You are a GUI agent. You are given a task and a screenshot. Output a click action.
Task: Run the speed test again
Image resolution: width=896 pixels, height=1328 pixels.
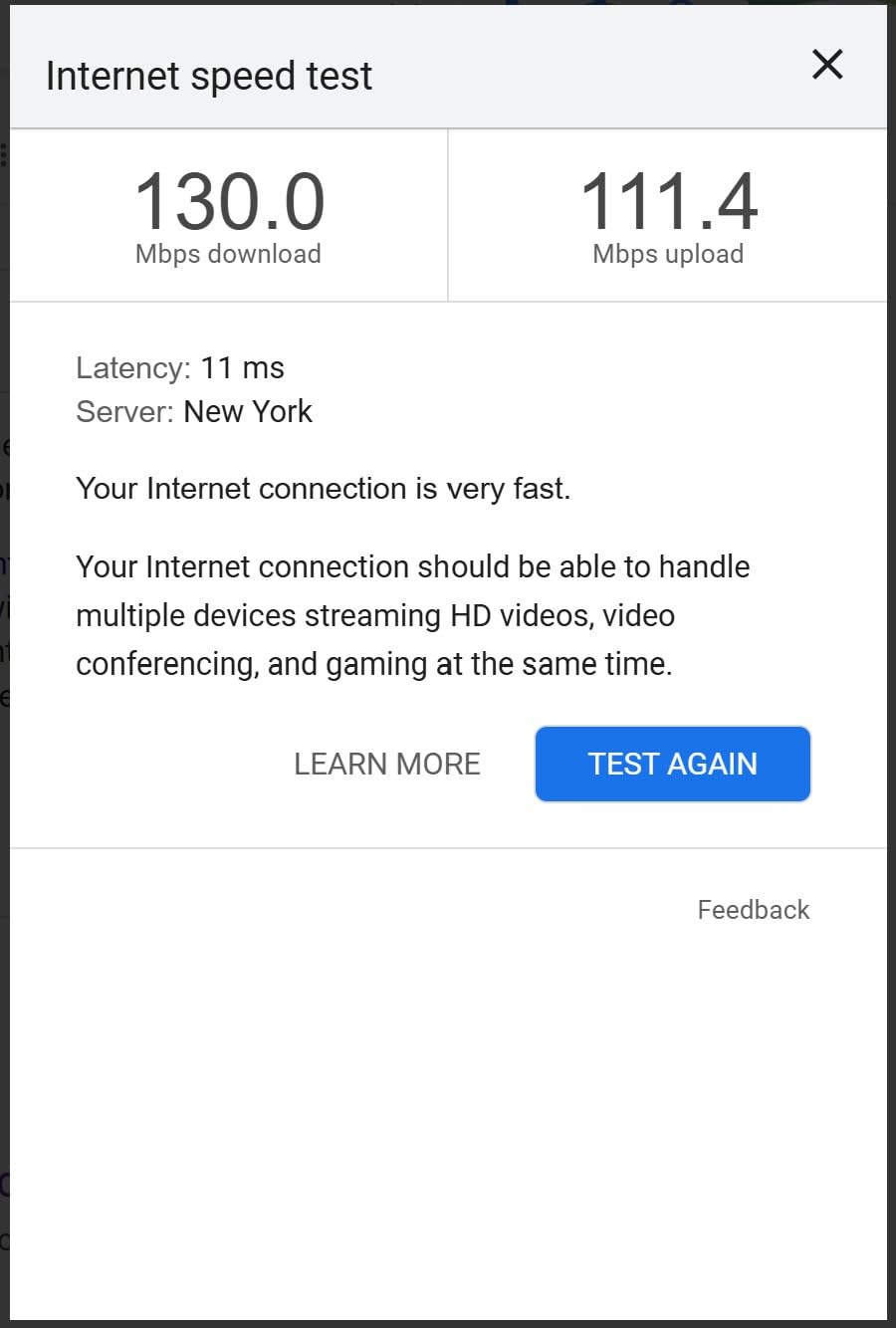point(672,764)
